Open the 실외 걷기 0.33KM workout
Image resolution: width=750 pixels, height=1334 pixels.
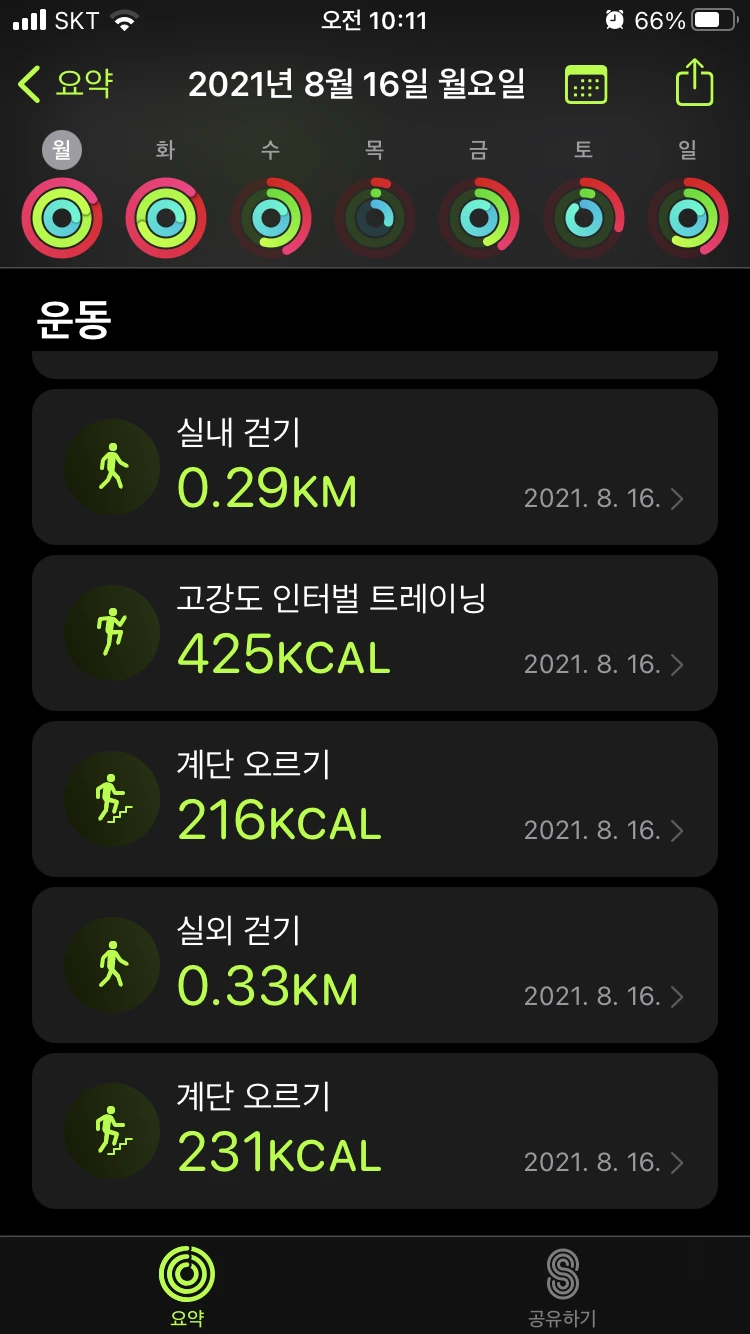(375, 965)
